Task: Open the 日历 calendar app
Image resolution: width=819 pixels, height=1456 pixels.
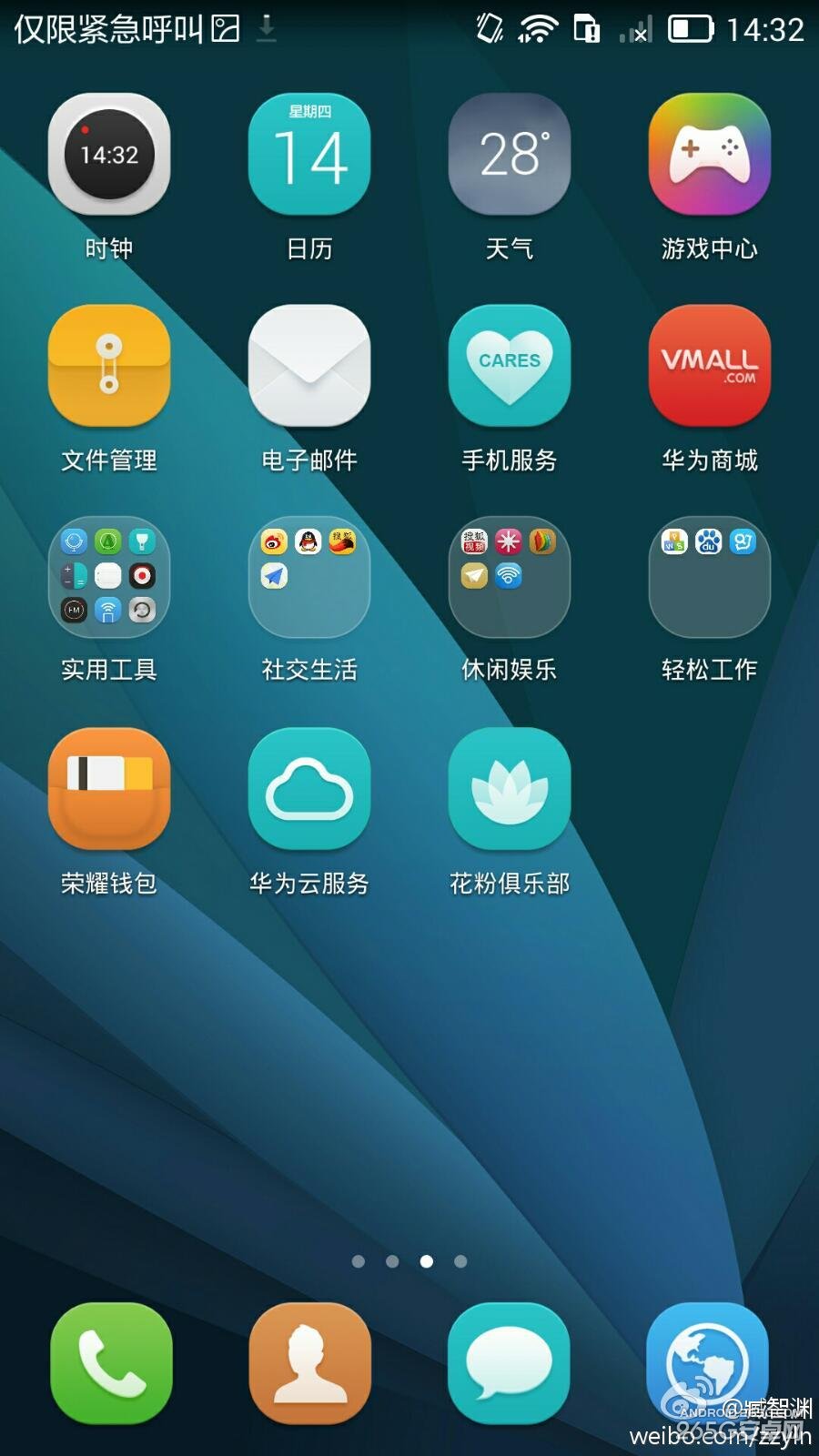Action: coord(309,156)
